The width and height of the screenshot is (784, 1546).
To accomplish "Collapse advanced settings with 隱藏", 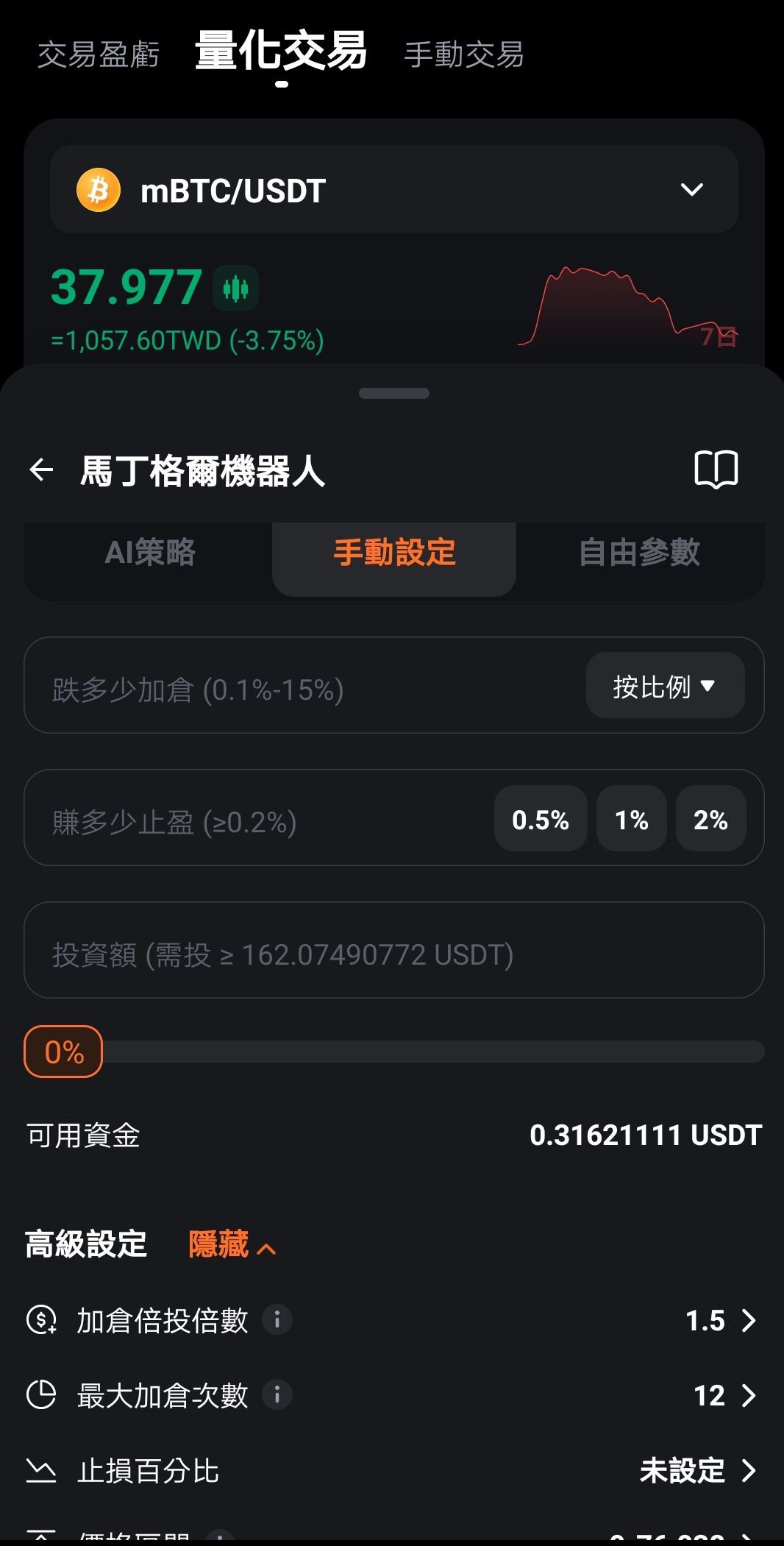I will (231, 1245).
